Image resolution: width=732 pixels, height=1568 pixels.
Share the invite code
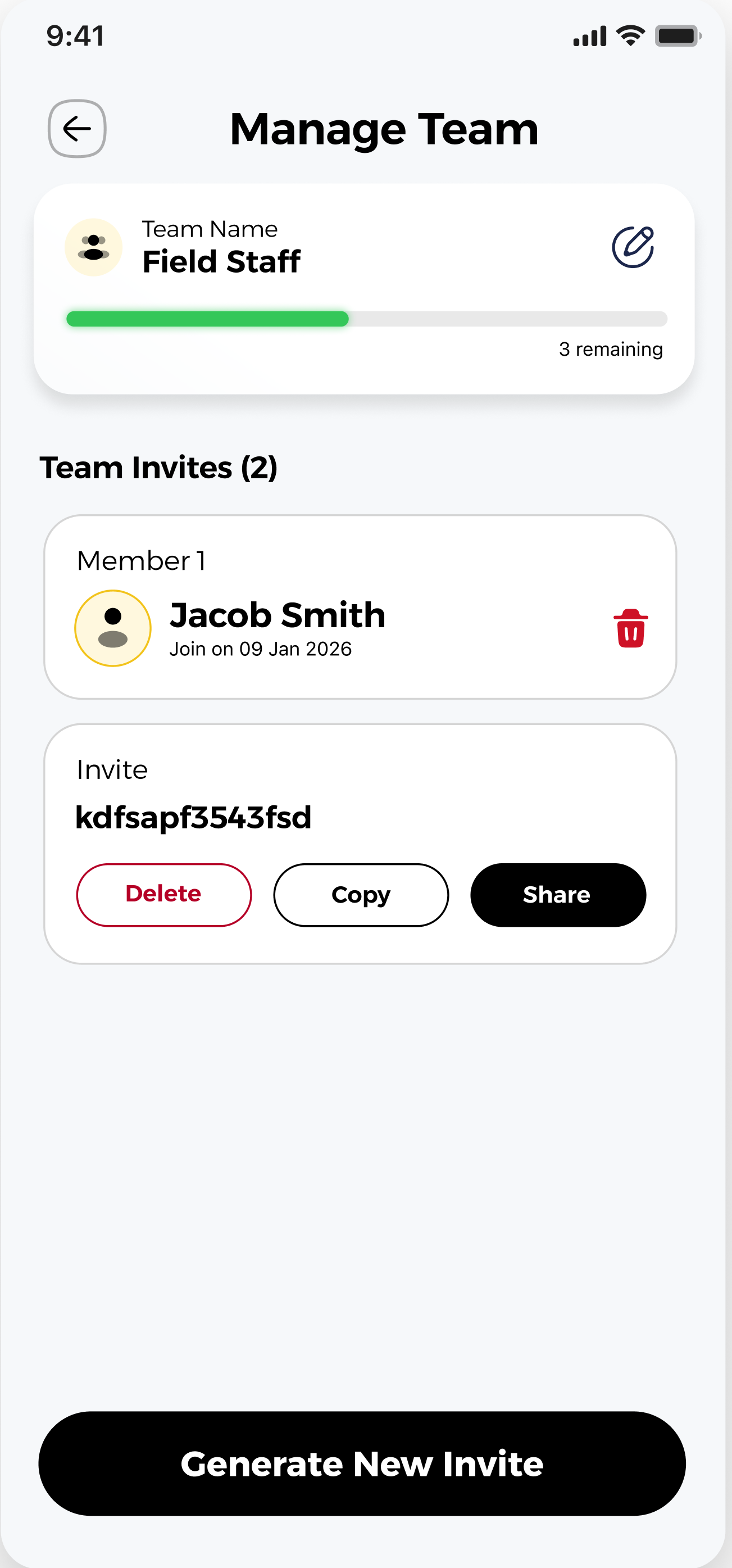(557, 894)
